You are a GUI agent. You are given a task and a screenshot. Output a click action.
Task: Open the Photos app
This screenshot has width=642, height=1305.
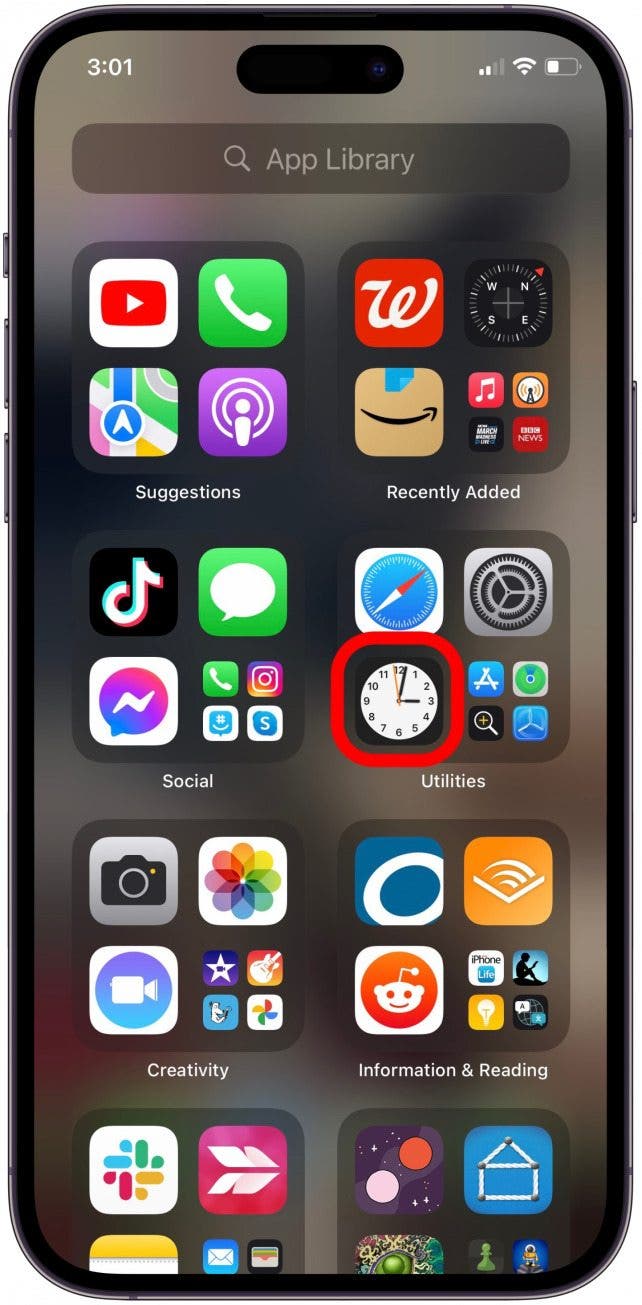point(242,881)
